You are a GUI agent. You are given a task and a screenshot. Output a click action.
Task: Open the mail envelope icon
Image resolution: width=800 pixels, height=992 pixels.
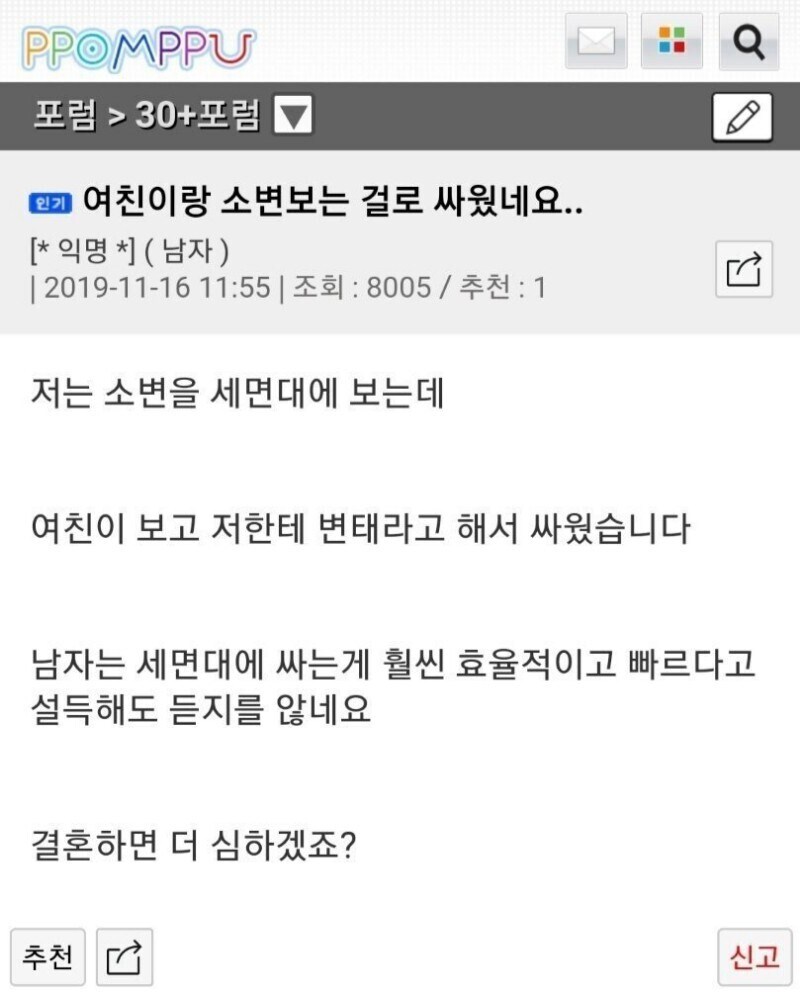click(x=595, y=41)
